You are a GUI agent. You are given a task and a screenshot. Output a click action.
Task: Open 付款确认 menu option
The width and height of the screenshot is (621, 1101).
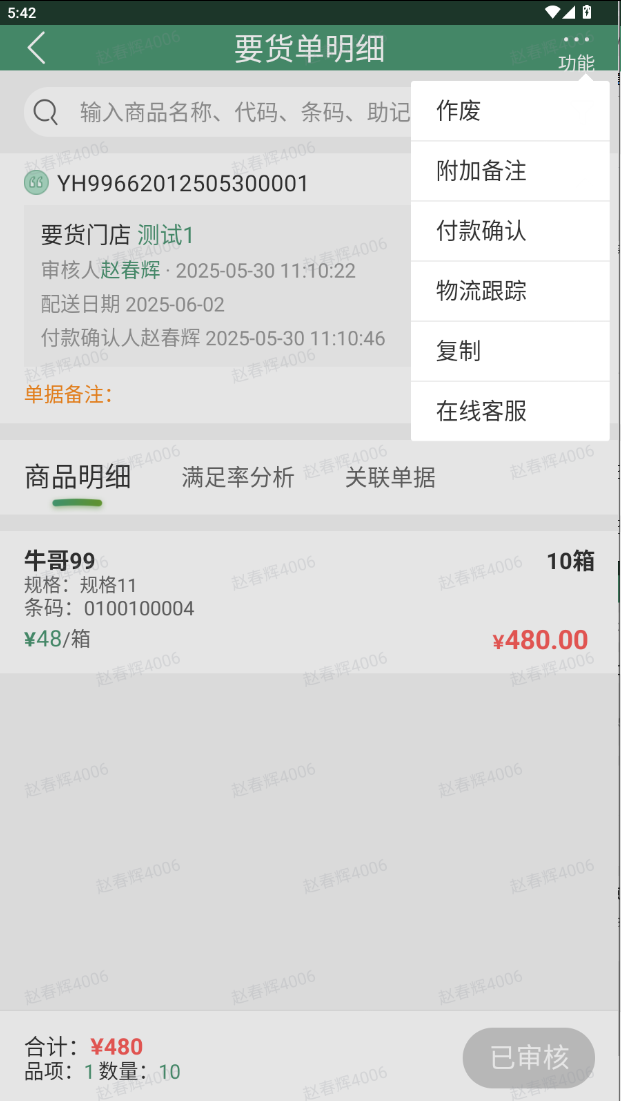pos(510,231)
